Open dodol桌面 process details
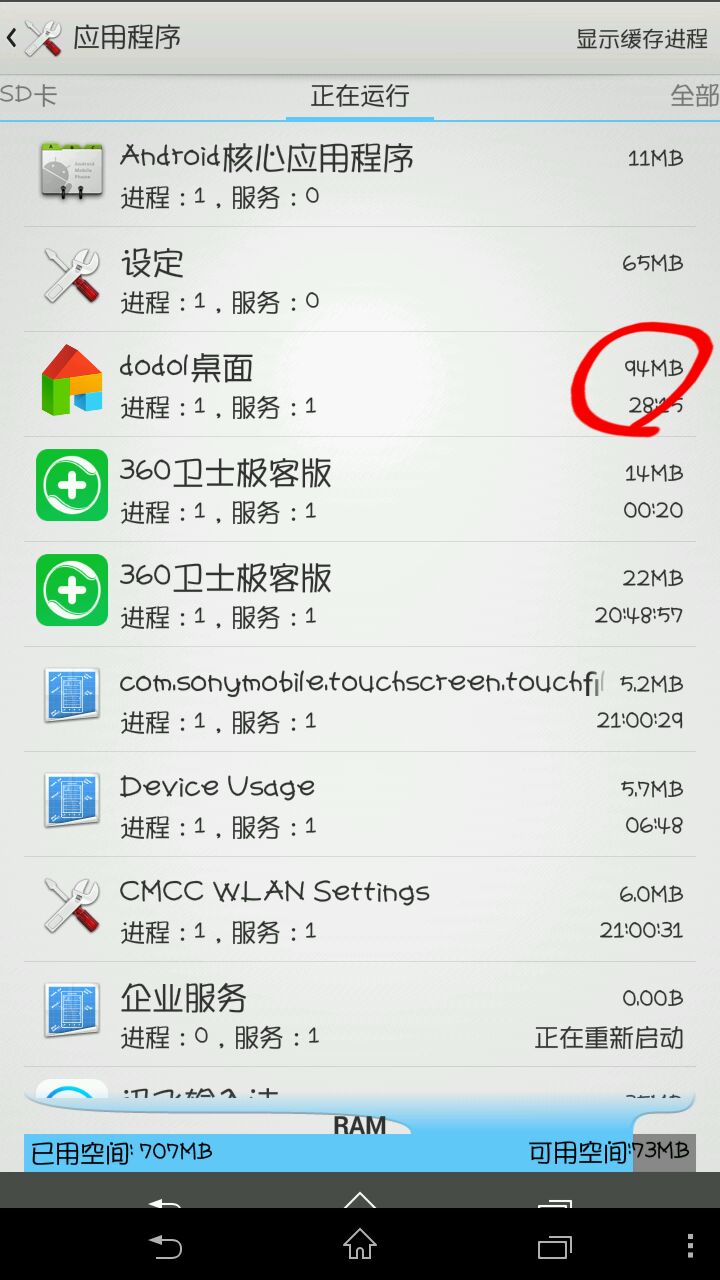The height and width of the screenshot is (1280, 720). tap(360, 384)
